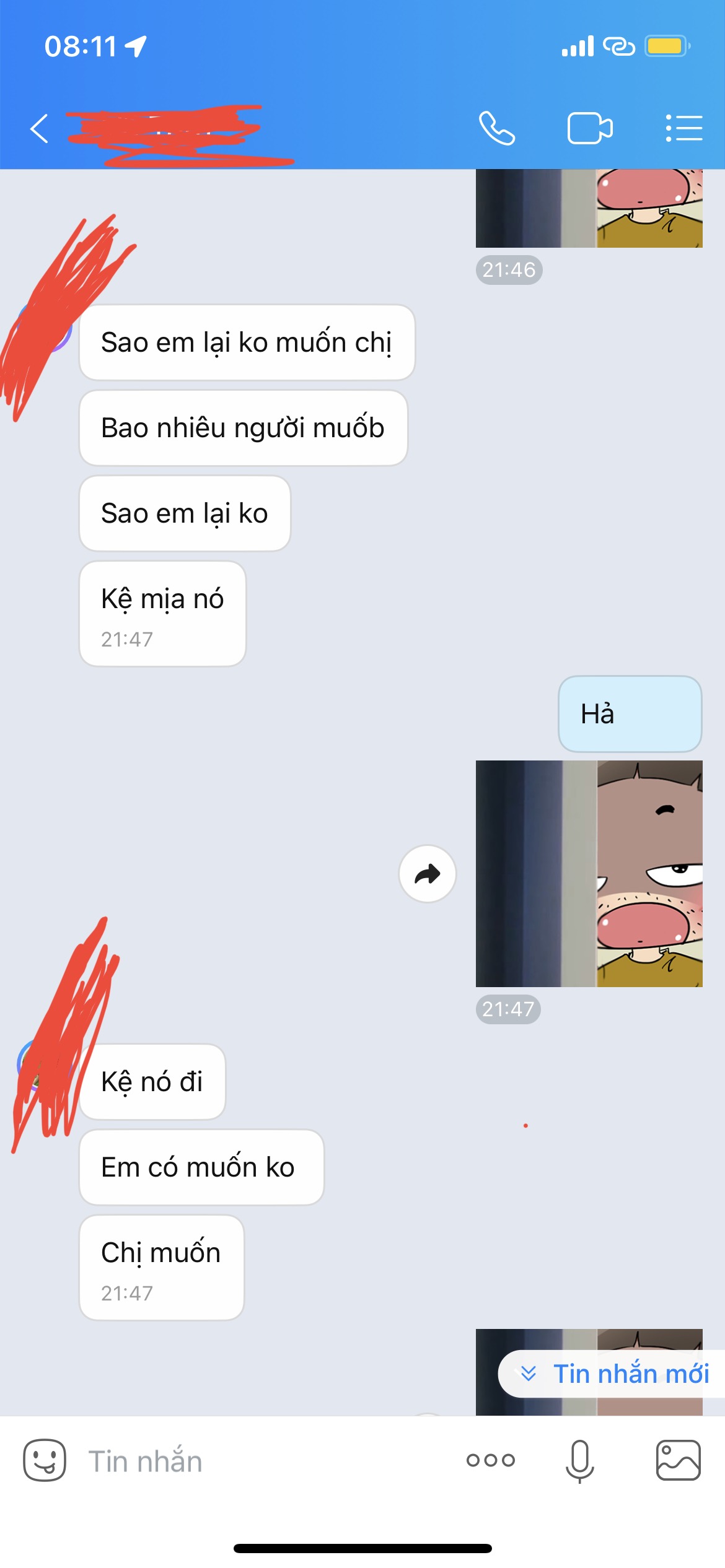
Task: Open the sticker and emoji picker
Action: point(45,1460)
